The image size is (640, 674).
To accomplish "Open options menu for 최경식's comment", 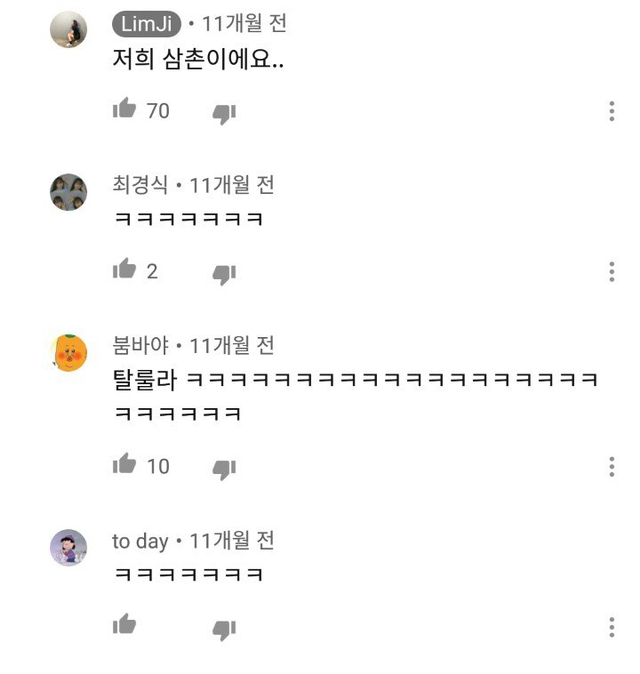I will coord(611,272).
